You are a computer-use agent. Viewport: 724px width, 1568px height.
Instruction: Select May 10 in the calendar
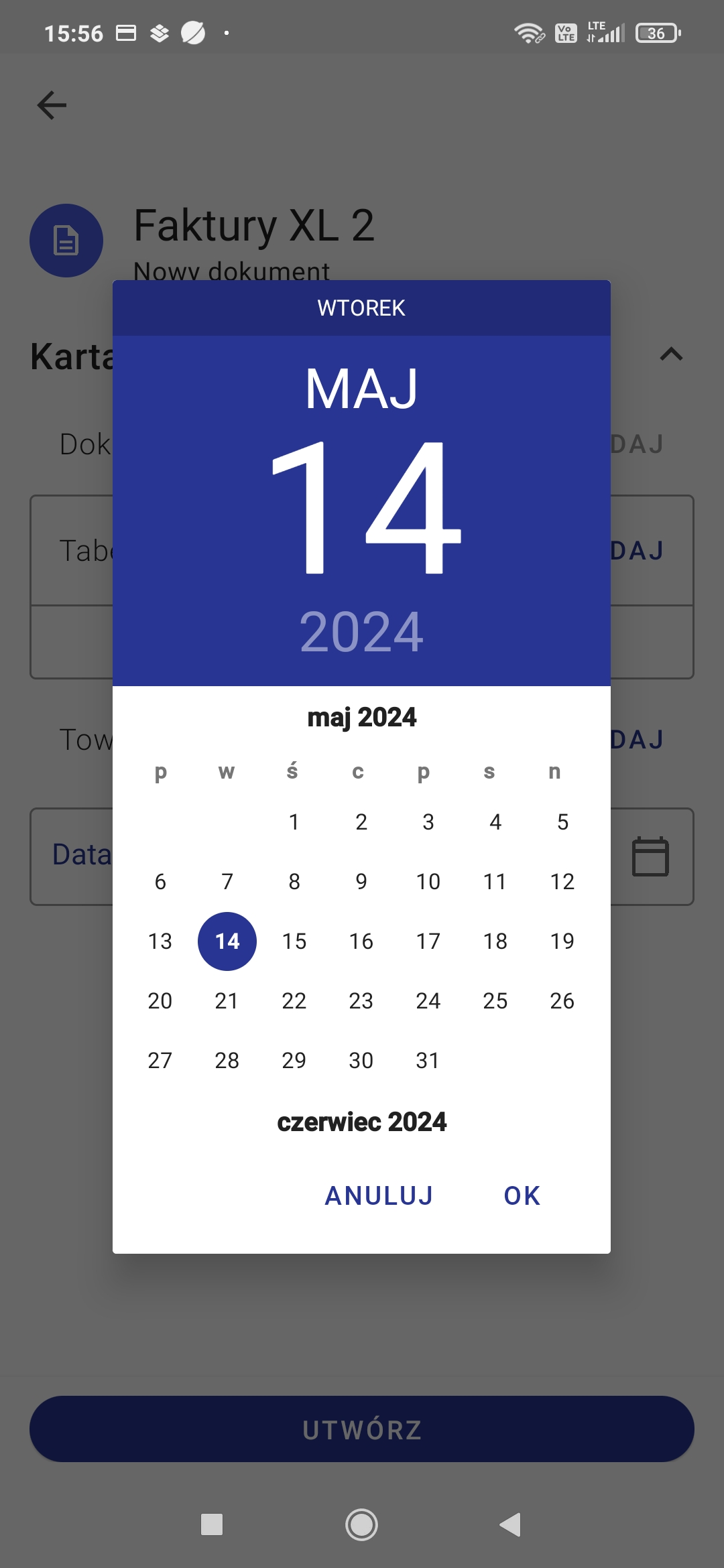(x=428, y=882)
